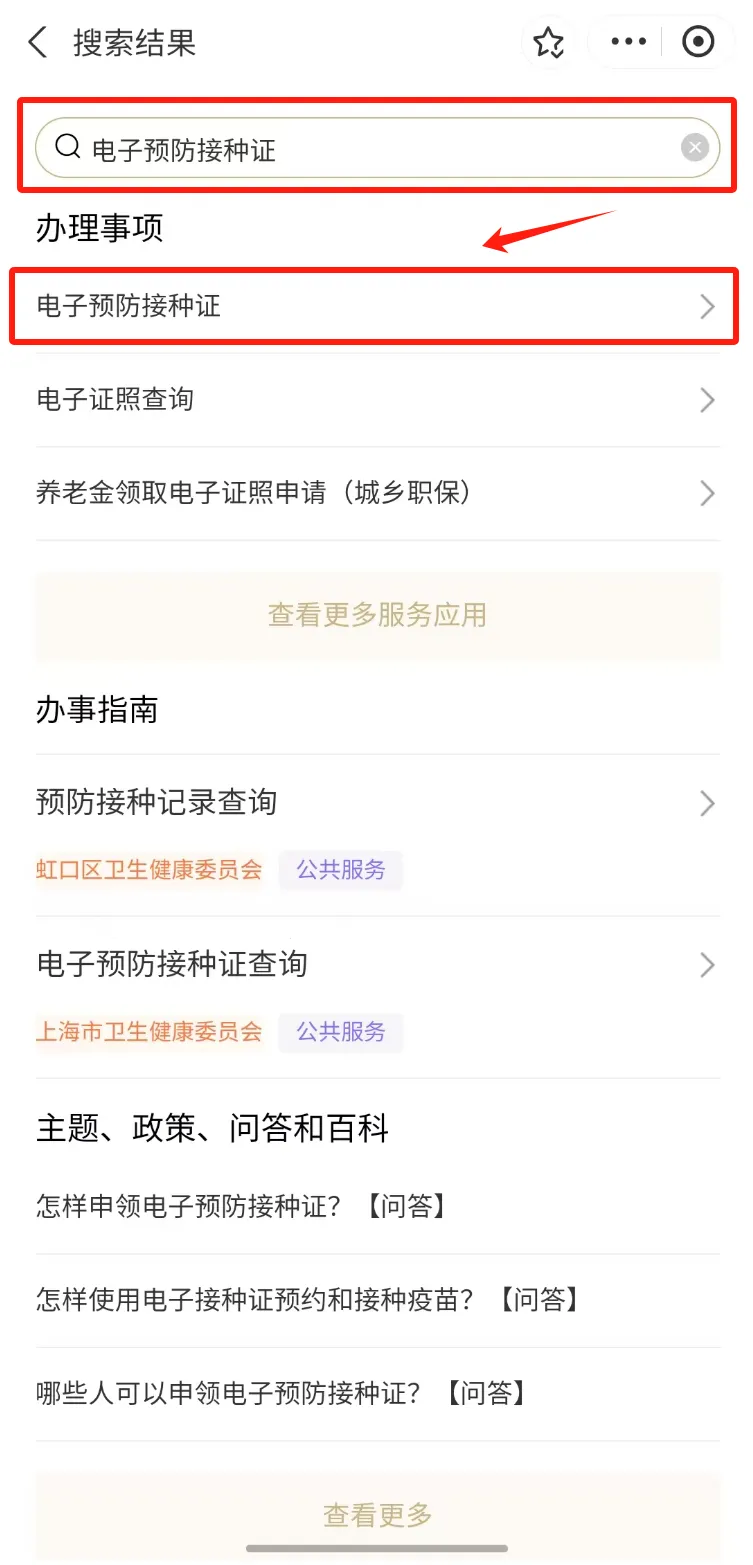The image size is (753, 1565).
Task: Close the mini program via circle icon
Action: 697,42
